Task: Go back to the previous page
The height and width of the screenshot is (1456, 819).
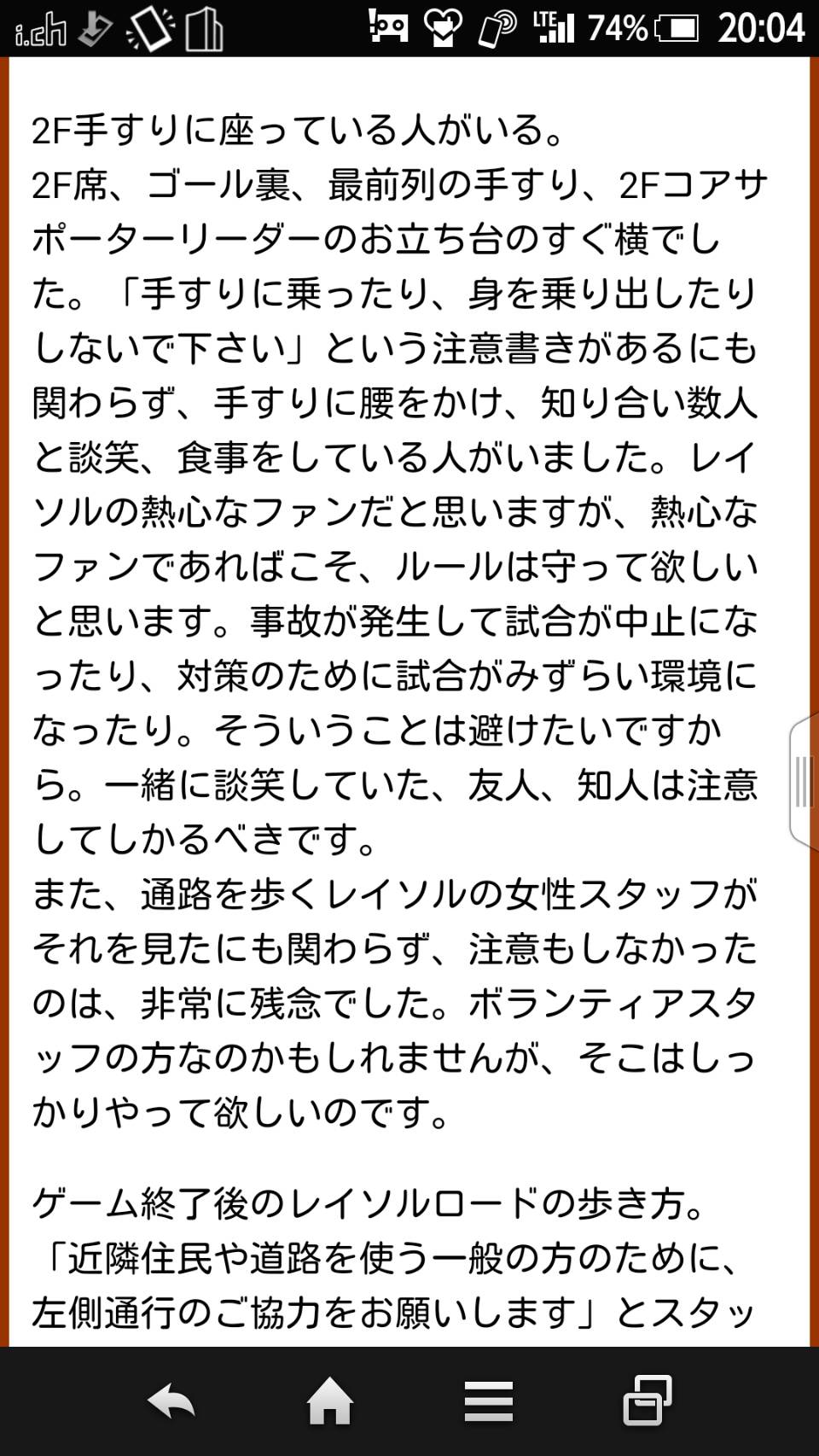Action: pos(171,1401)
